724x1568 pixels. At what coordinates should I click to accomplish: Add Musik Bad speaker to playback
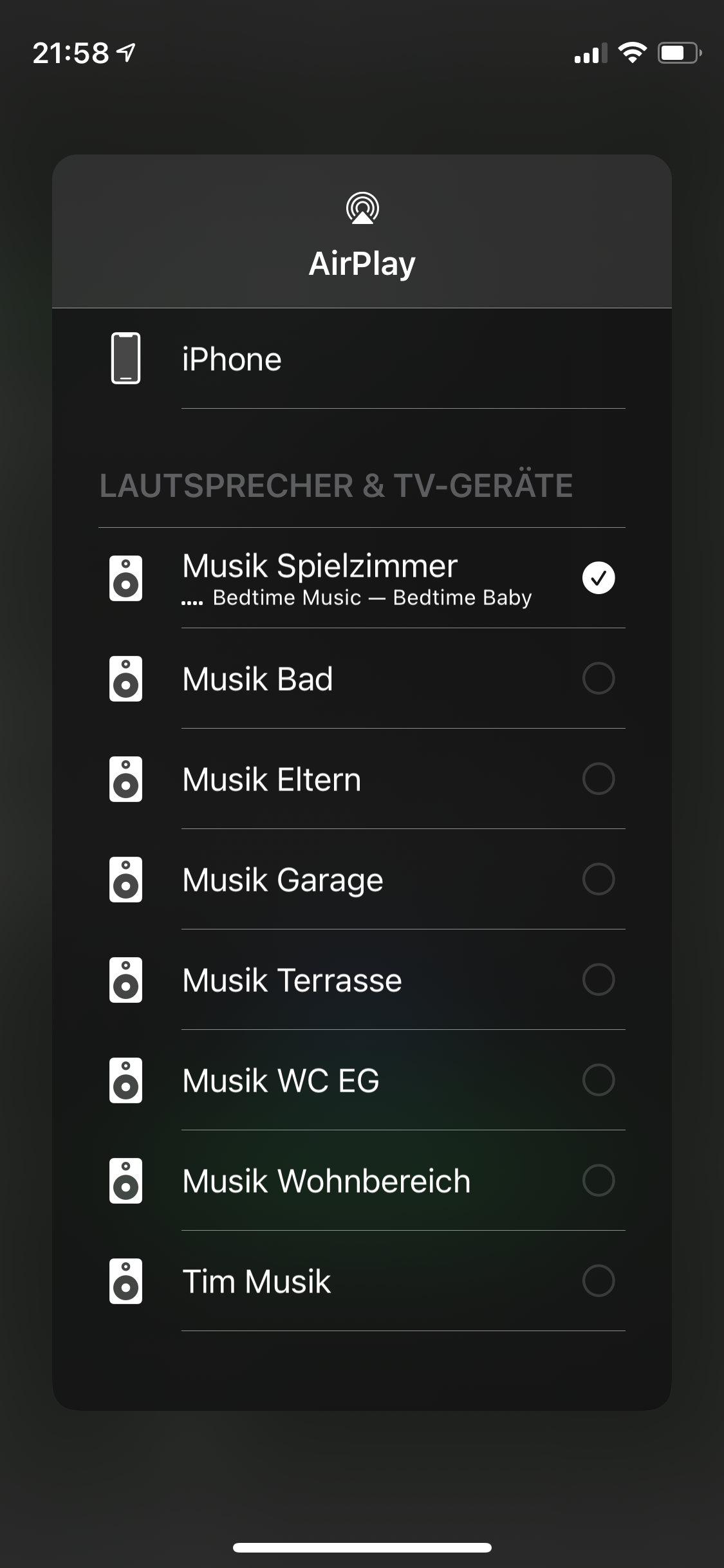tap(598, 678)
